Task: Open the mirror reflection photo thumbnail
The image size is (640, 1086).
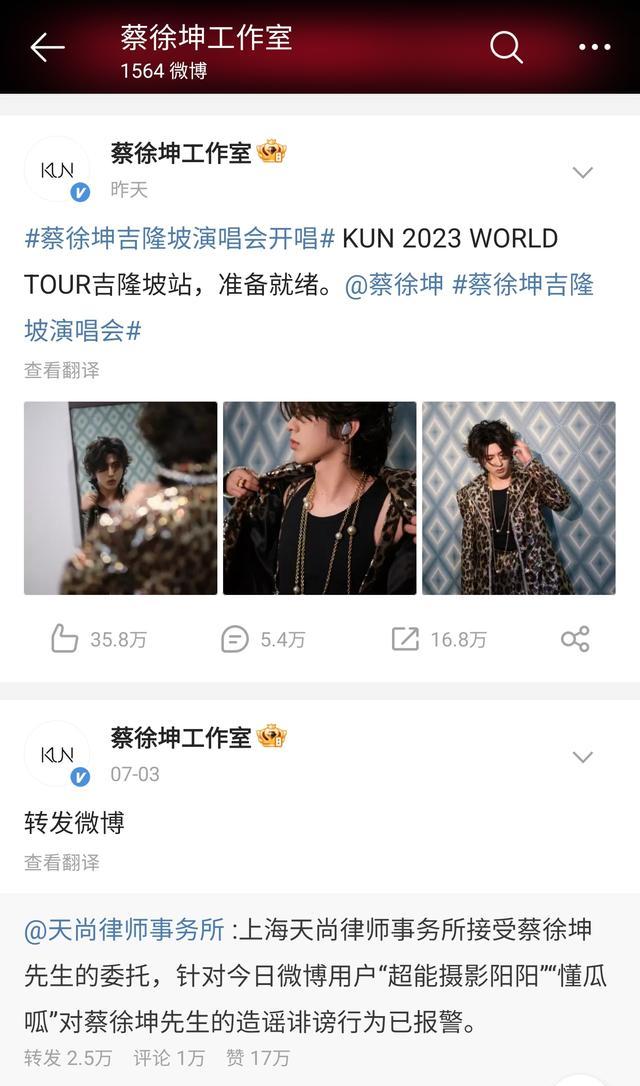Action: [120, 498]
